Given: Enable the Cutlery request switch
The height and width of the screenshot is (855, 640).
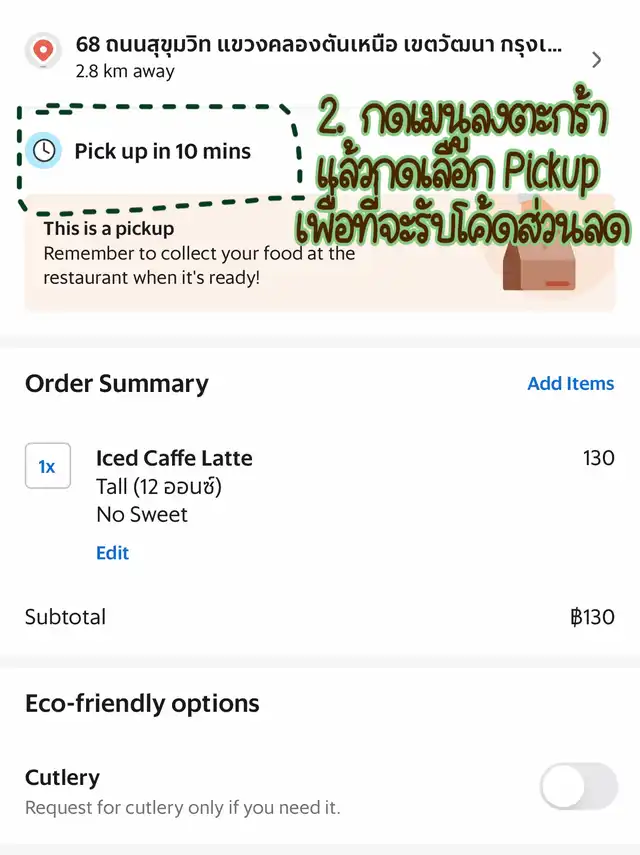Looking at the screenshot, I should [x=578, y=787].
